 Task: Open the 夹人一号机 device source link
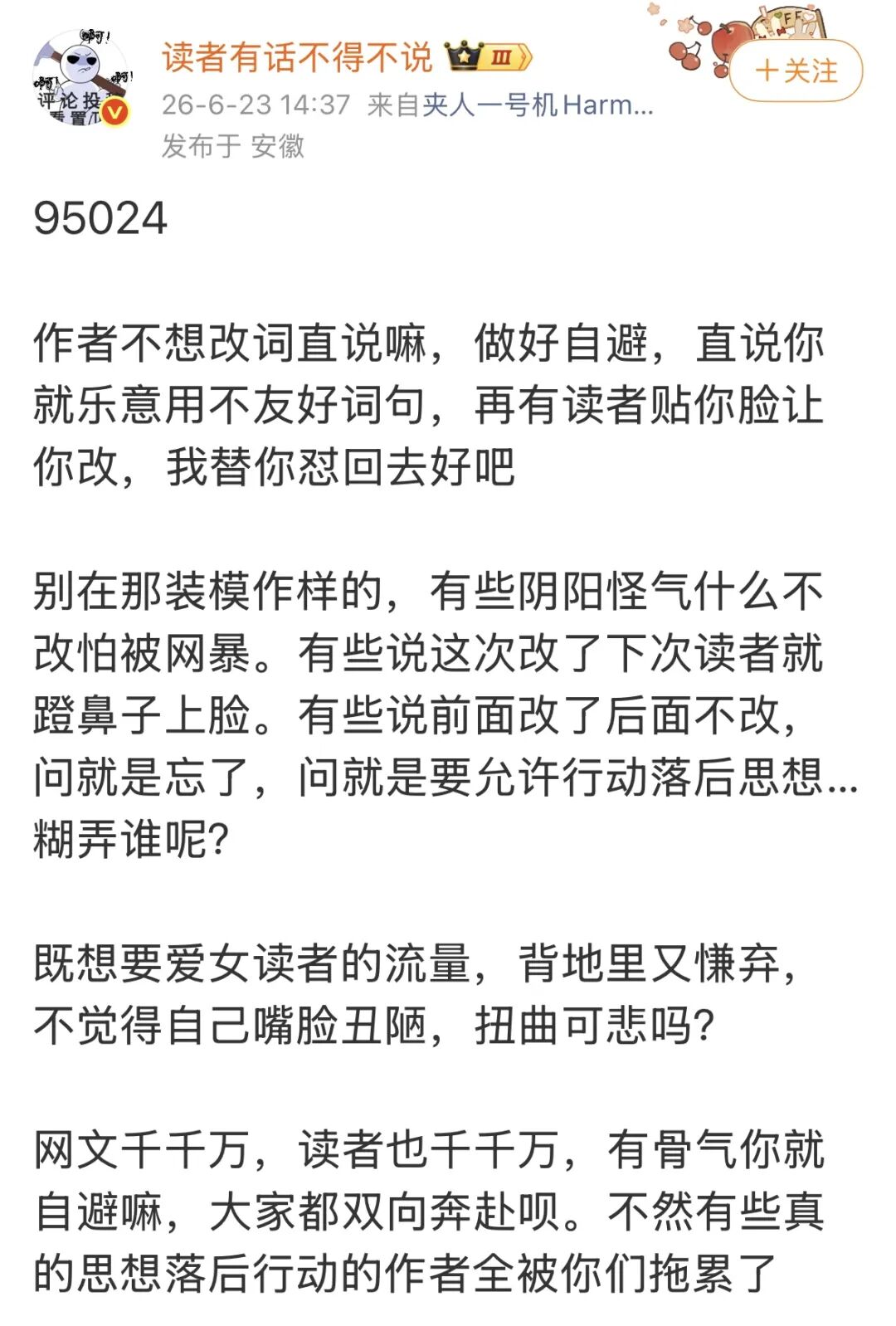click(x=538, y=105)
